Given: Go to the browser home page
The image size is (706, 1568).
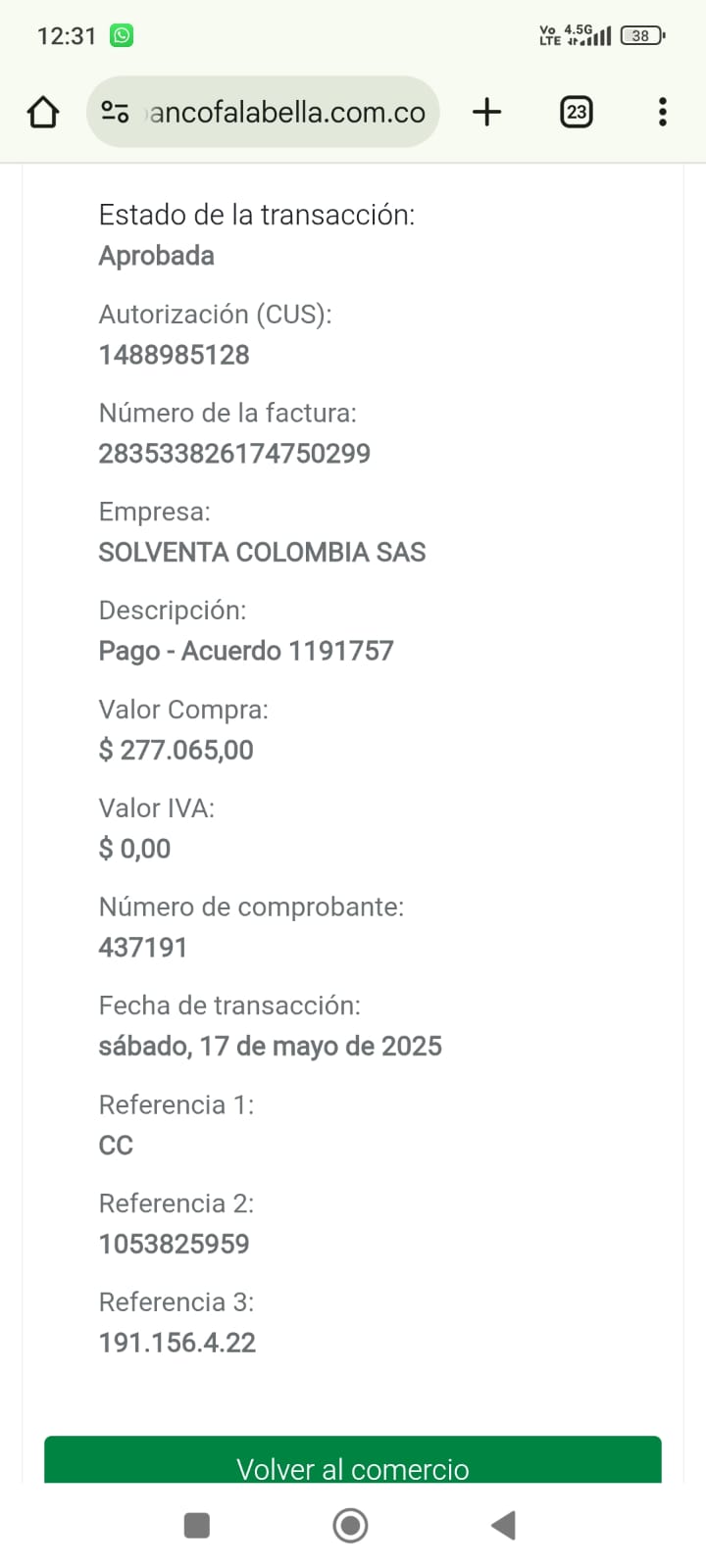Looking at the screenshot, I should pos(43,113).
